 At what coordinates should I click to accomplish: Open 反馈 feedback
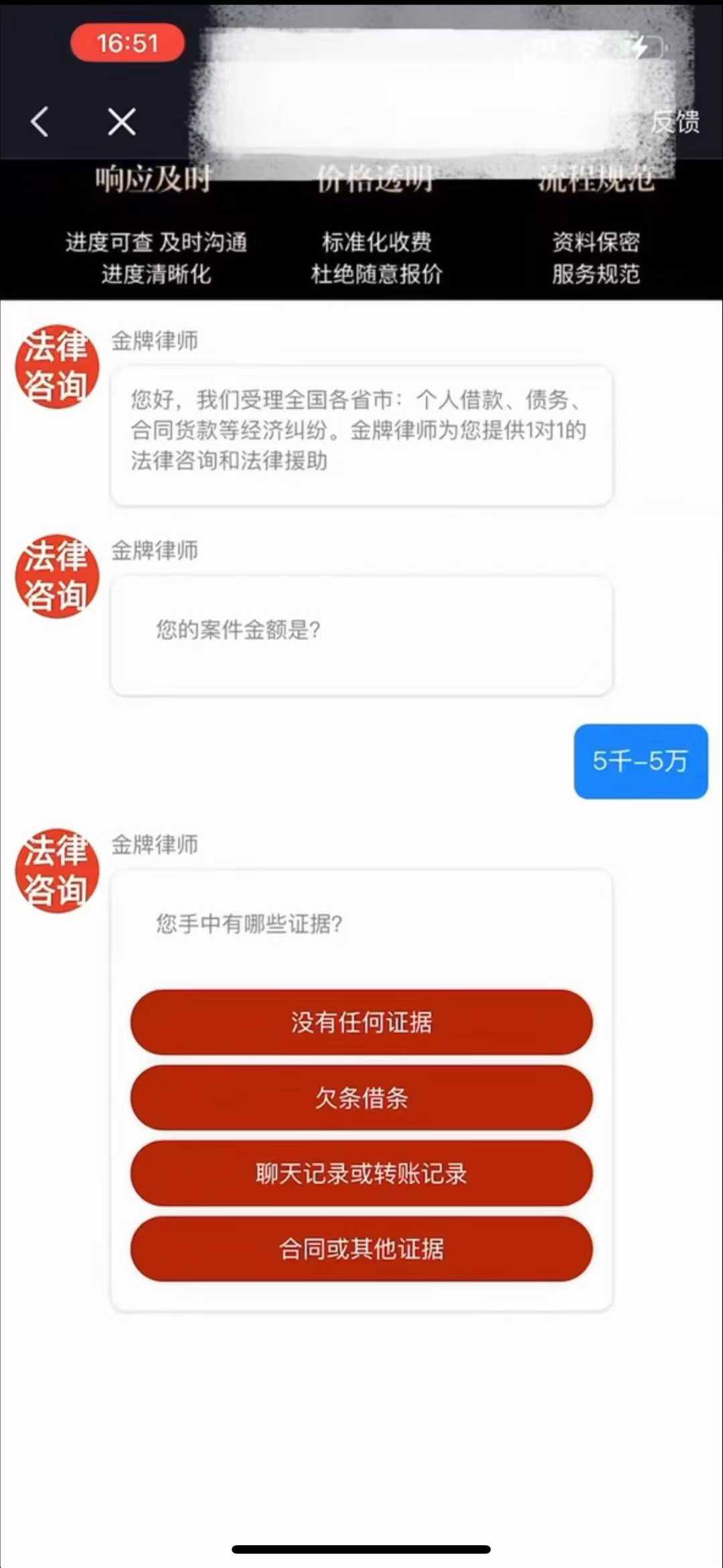(675, 122)
